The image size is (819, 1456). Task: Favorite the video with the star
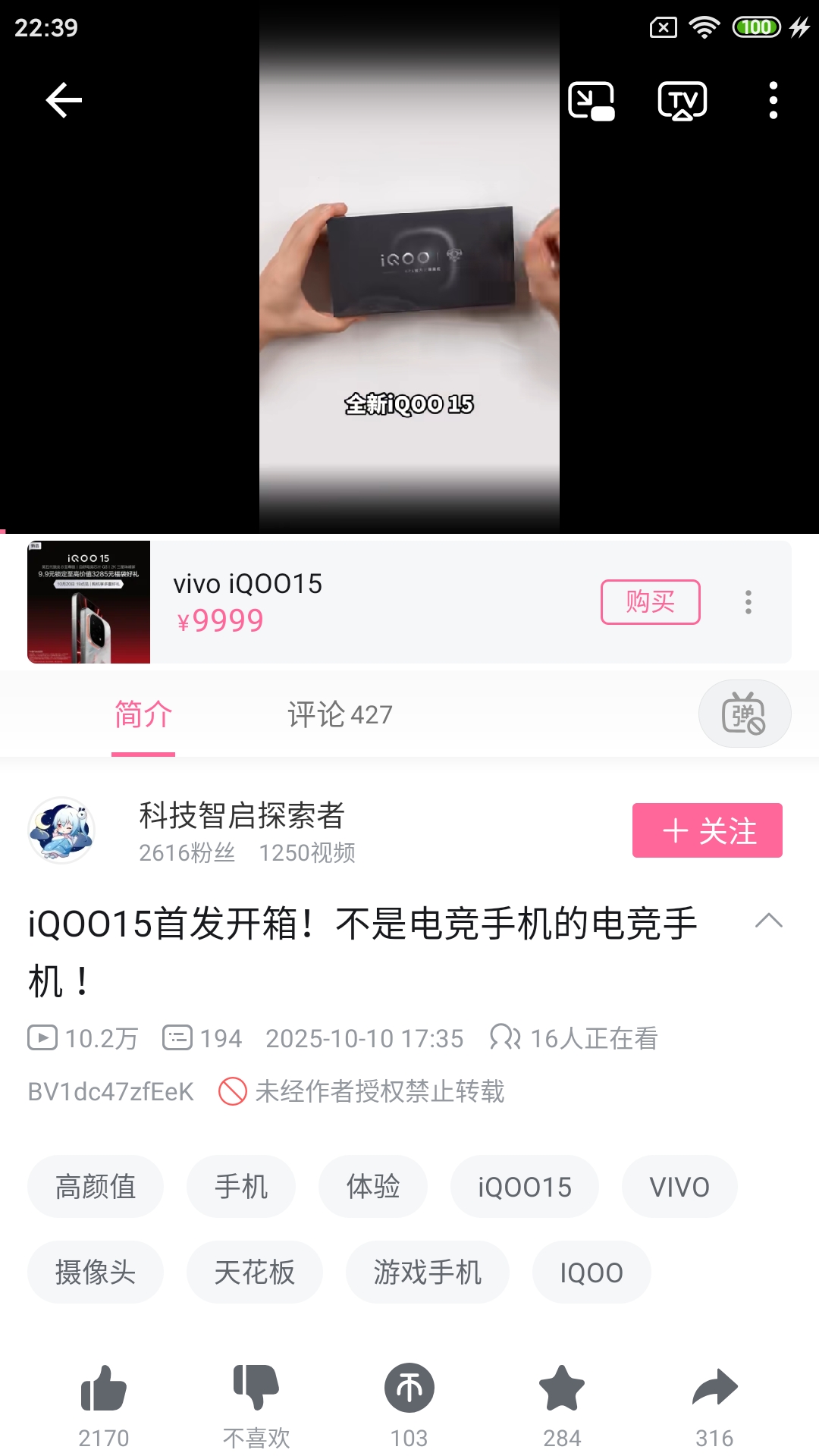click(562, 1389)
